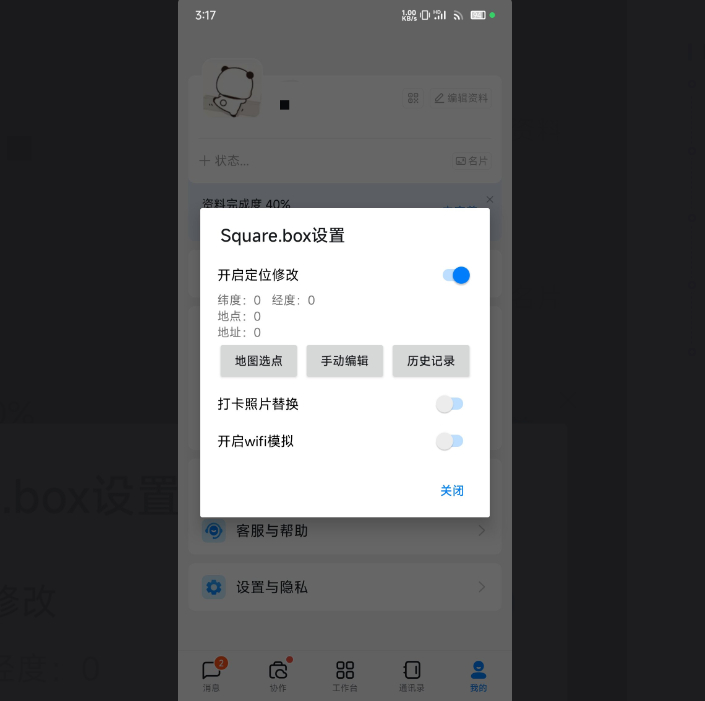Screen dimensions: 705x701
Task: Close the dialog via 关闭
Action: (452, 491)
